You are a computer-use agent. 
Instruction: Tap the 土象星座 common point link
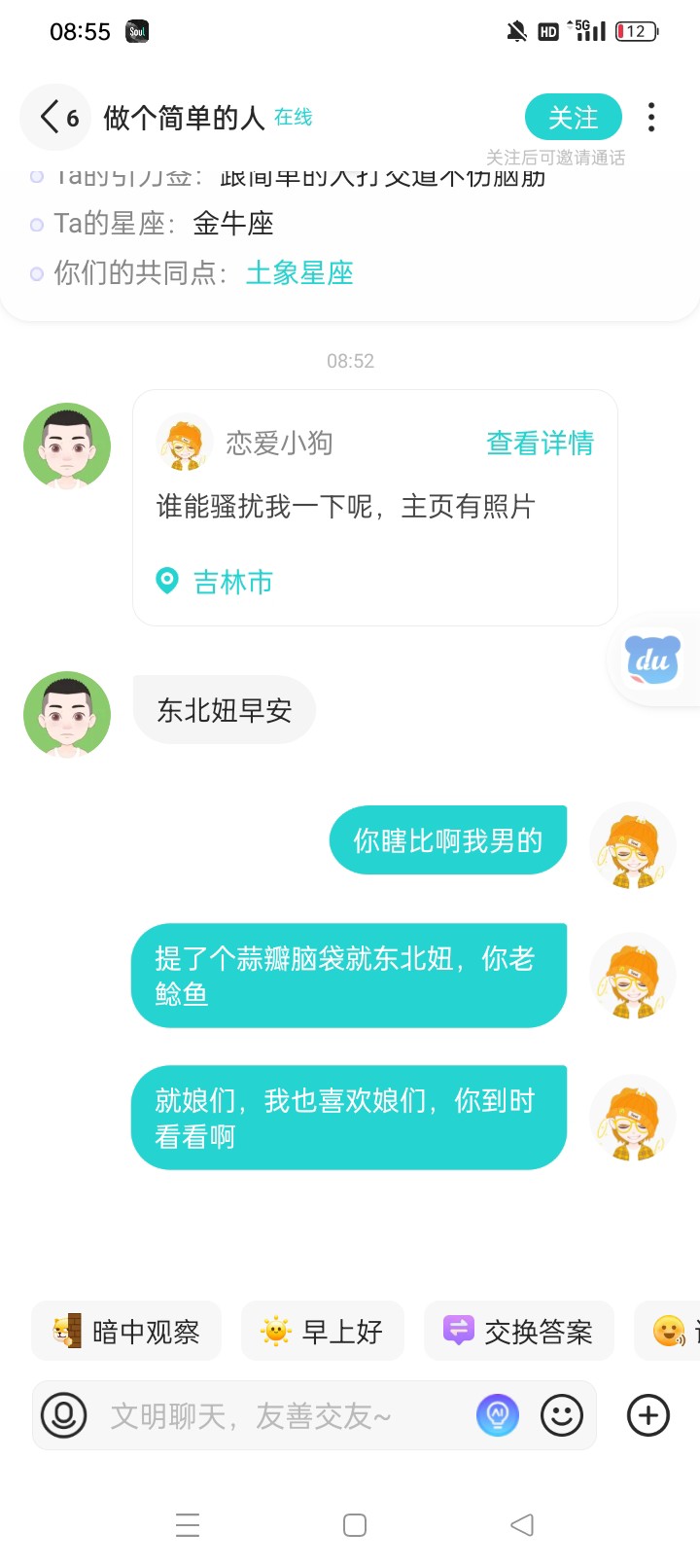pyautogui.click(x=299, y=273)
